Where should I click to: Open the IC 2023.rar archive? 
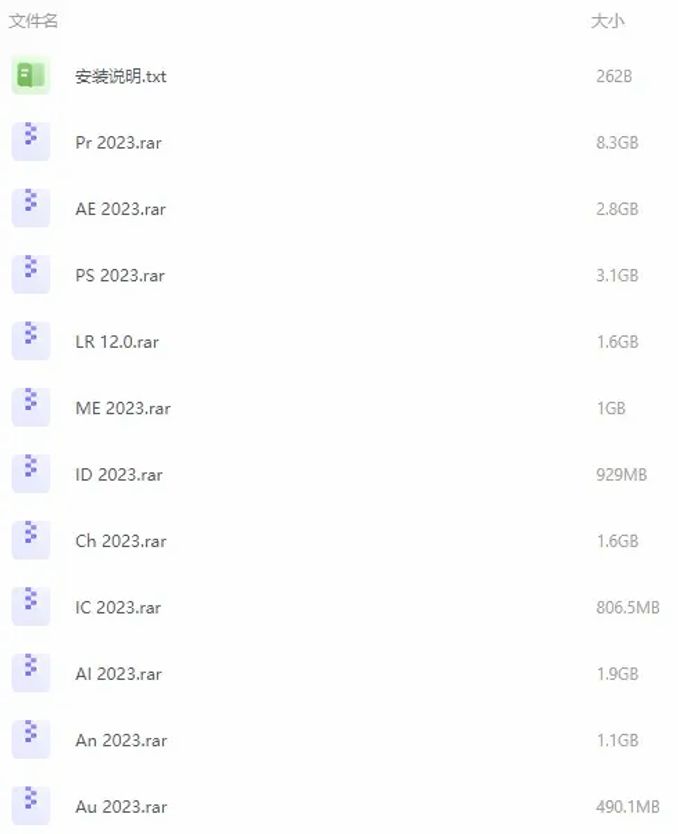117,608
